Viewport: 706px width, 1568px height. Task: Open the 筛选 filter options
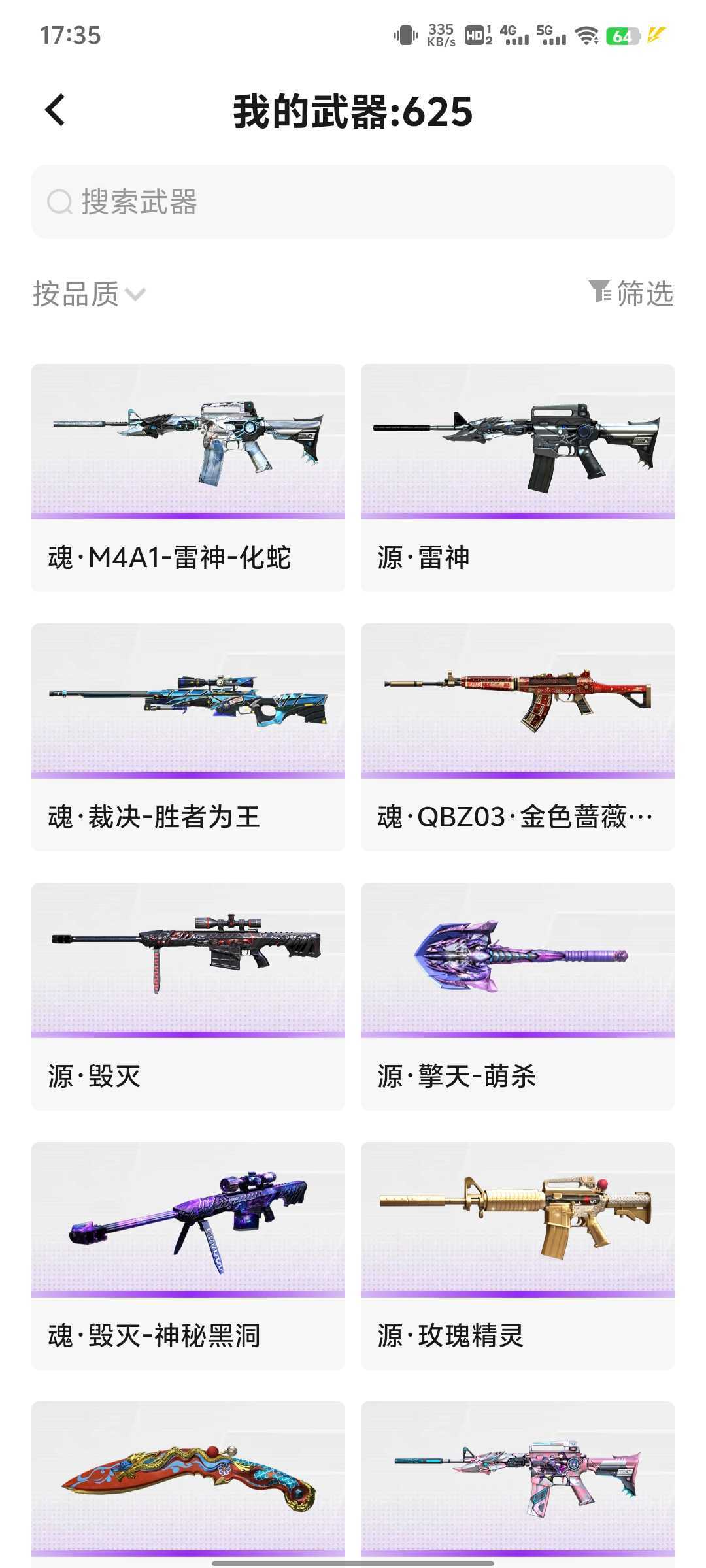click(x=631, y=293)
